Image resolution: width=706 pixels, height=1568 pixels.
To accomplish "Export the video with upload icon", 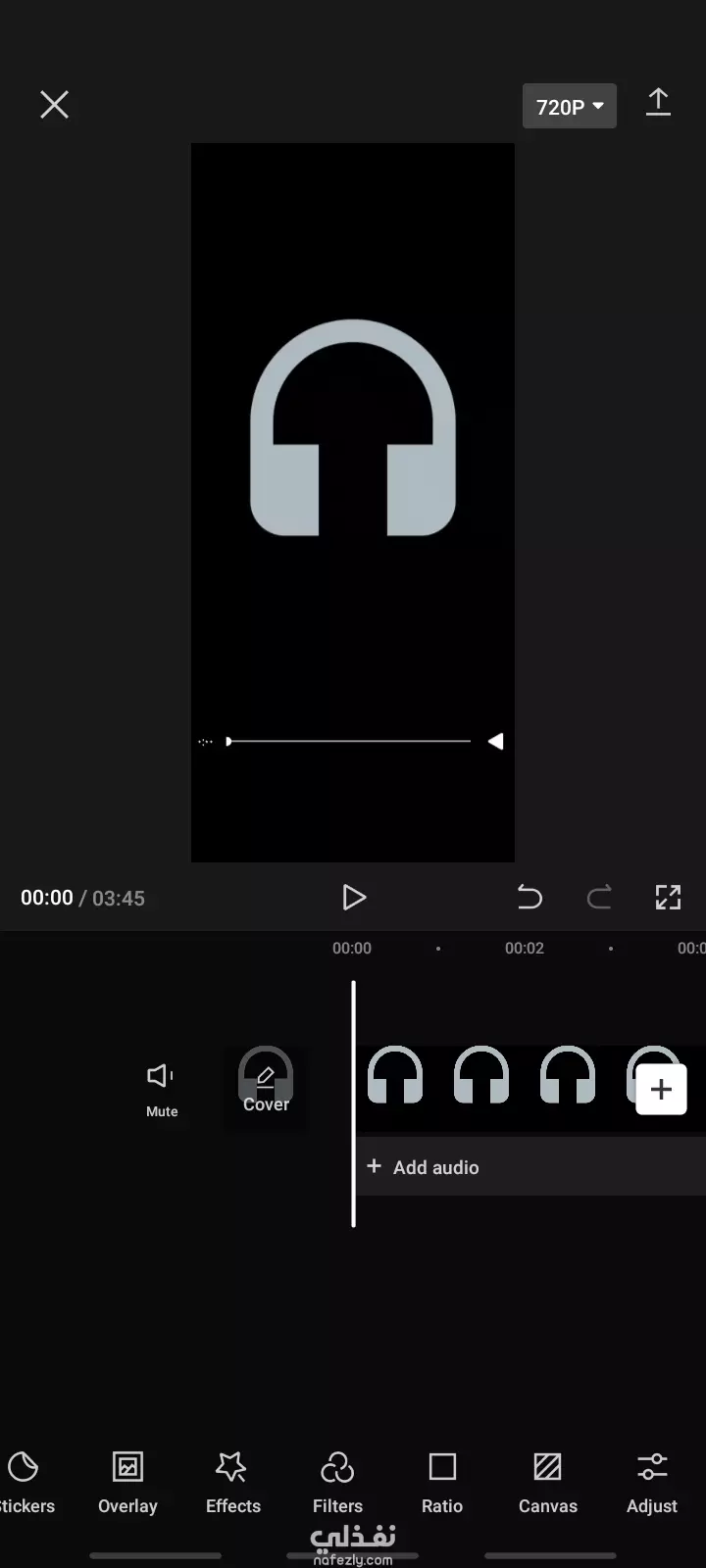I will click(x=658, y=103).
